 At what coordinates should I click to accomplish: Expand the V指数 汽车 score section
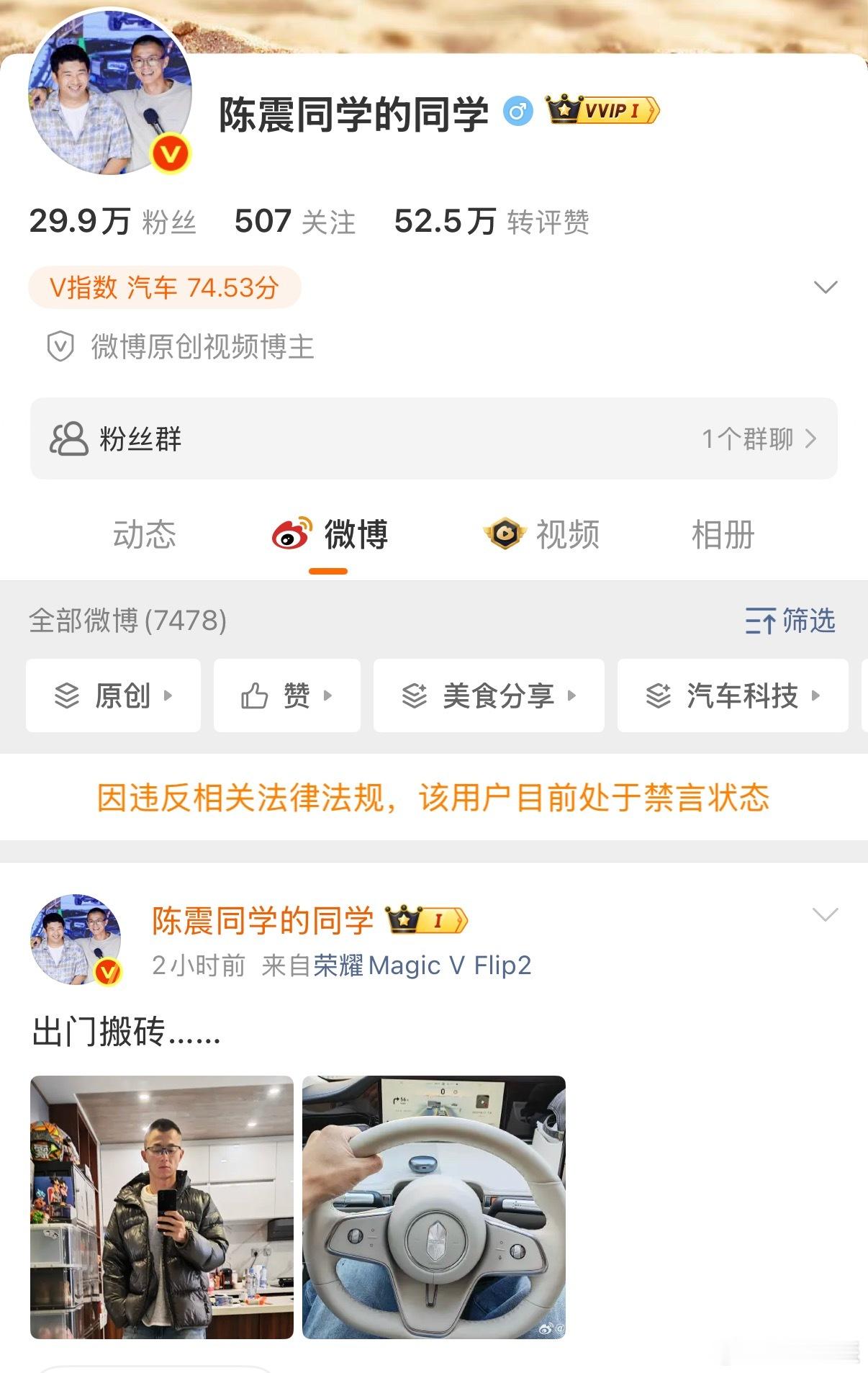tap(825, 287)
